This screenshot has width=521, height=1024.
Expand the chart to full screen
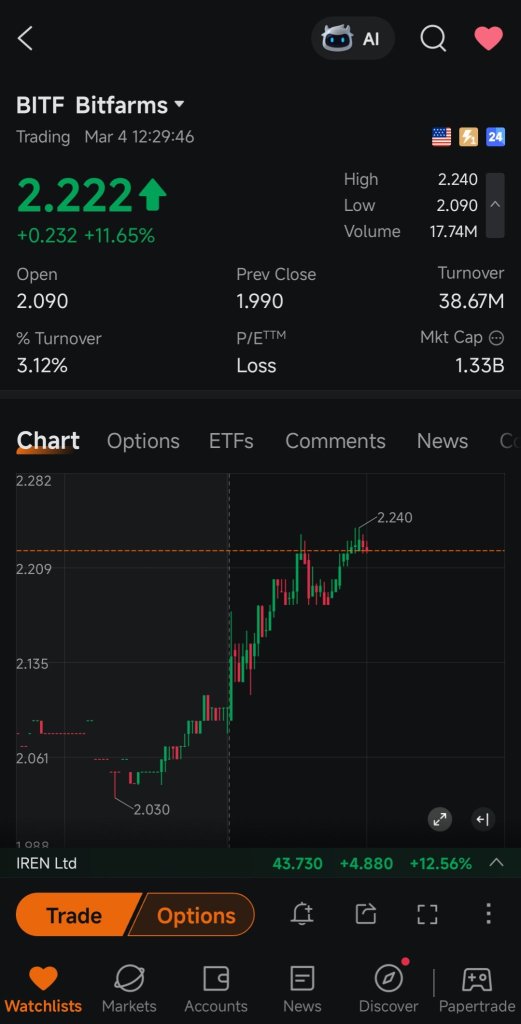[x=439, y=819]
